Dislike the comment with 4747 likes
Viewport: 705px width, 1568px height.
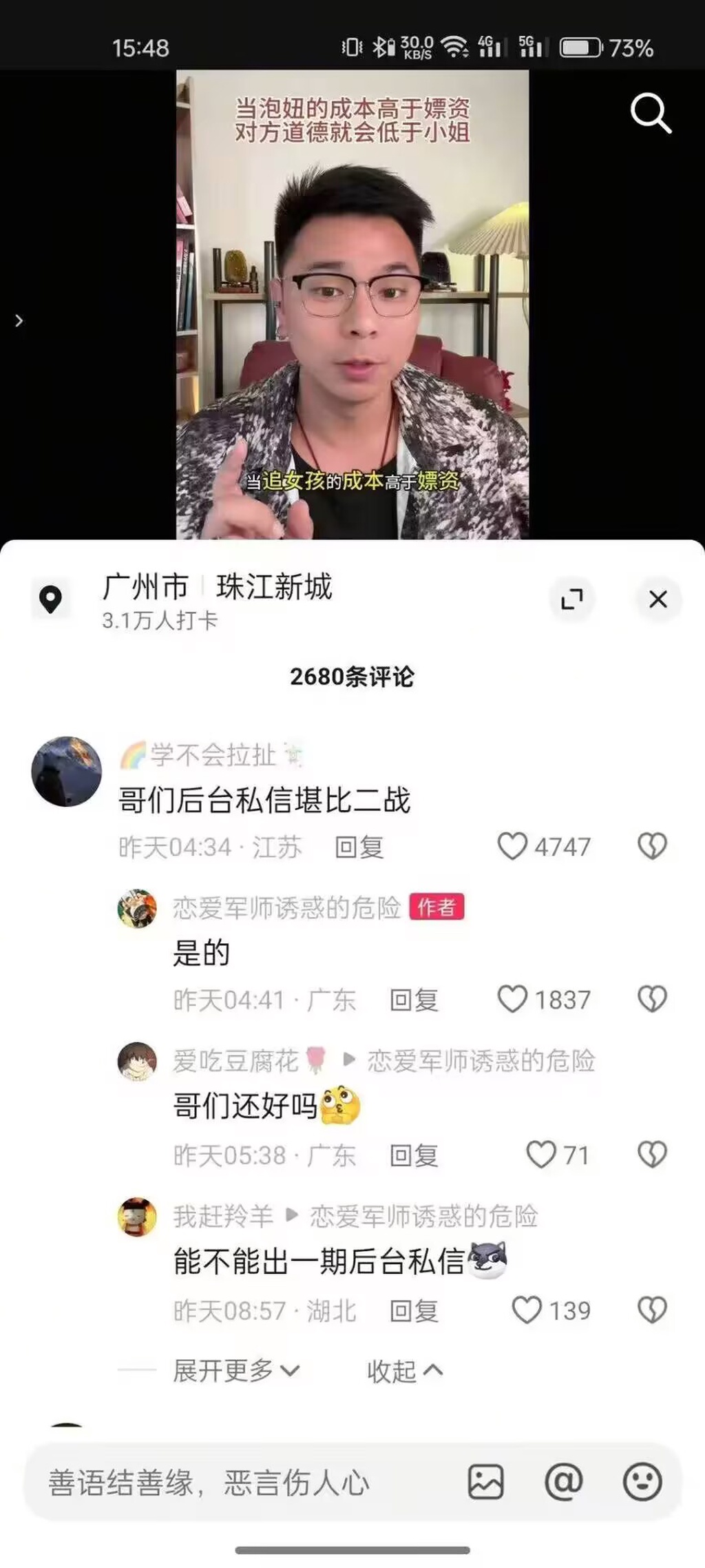coord(652,846)
